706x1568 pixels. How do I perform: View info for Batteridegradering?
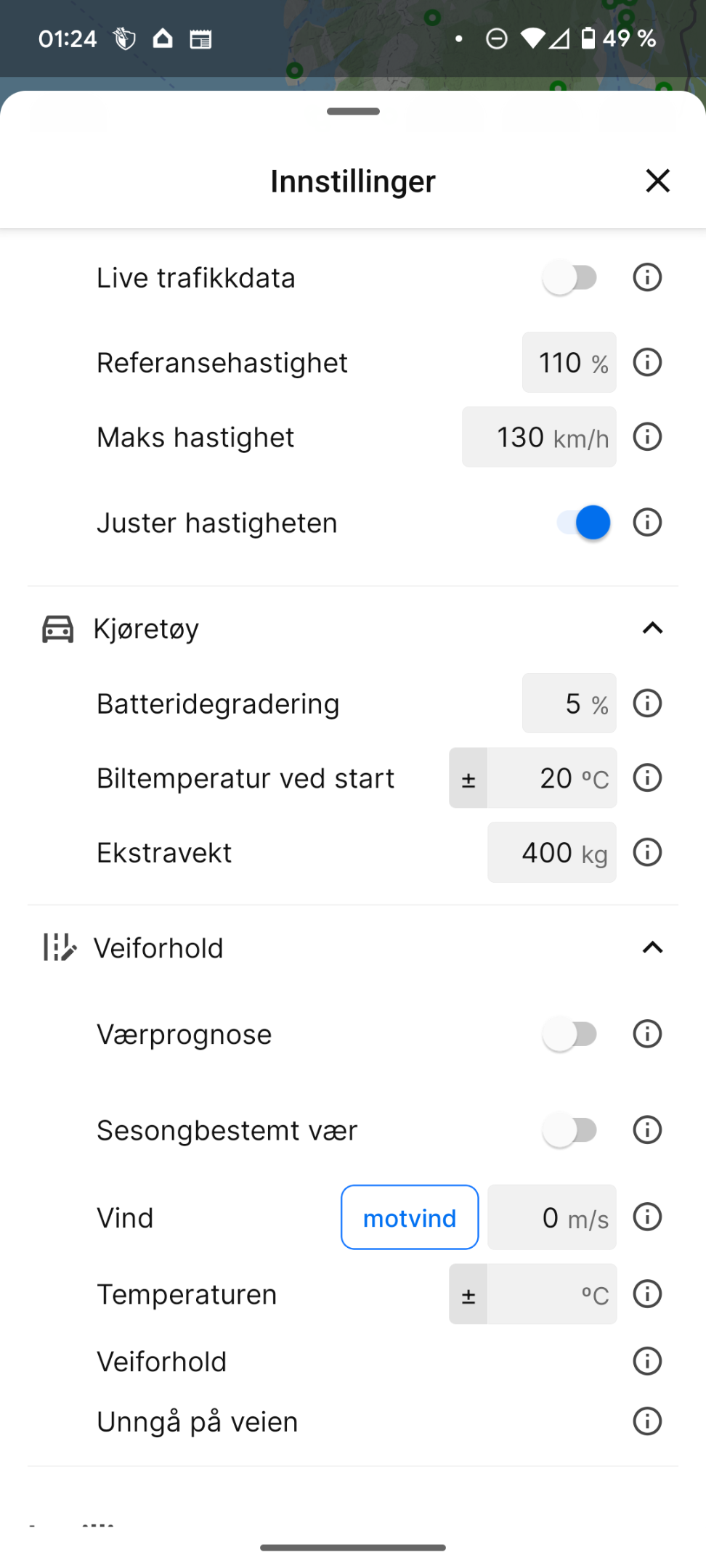click(647, 703)
